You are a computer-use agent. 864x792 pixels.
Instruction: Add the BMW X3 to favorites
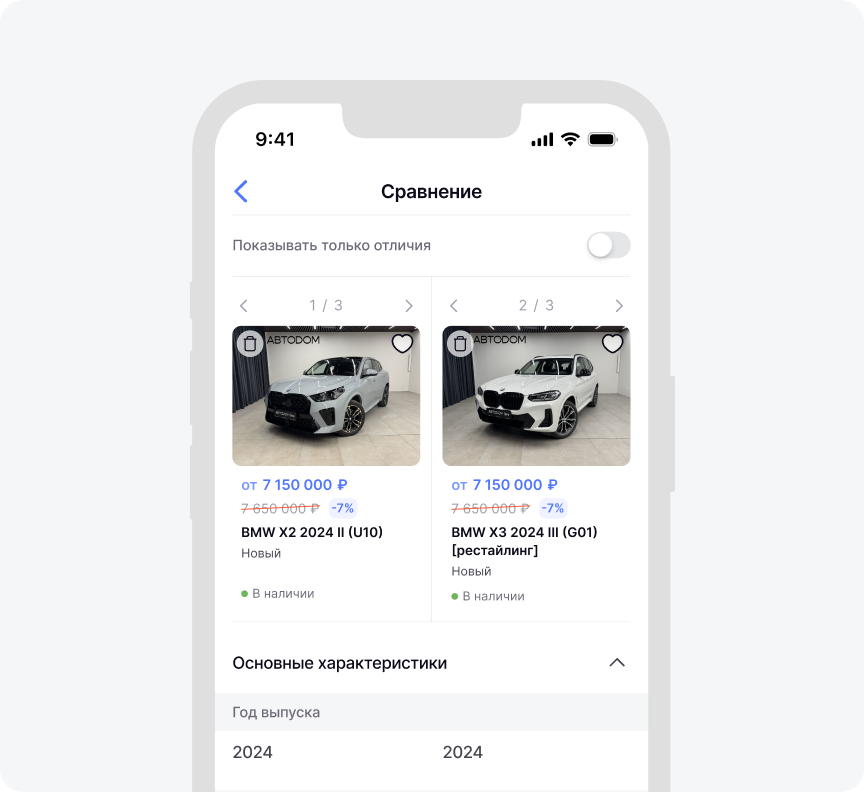612,344
